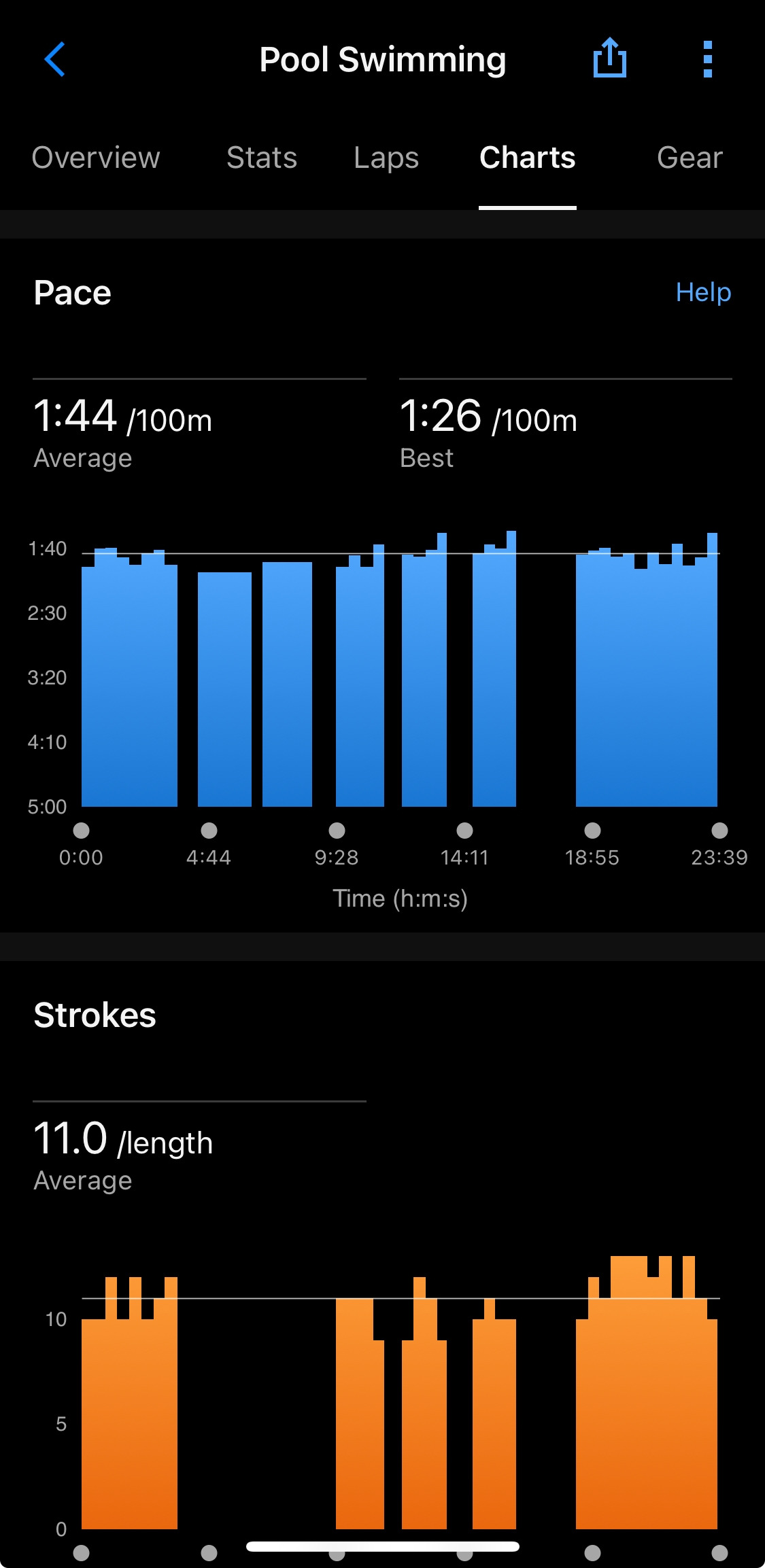Select the Charts tab

tap(527, 158)
